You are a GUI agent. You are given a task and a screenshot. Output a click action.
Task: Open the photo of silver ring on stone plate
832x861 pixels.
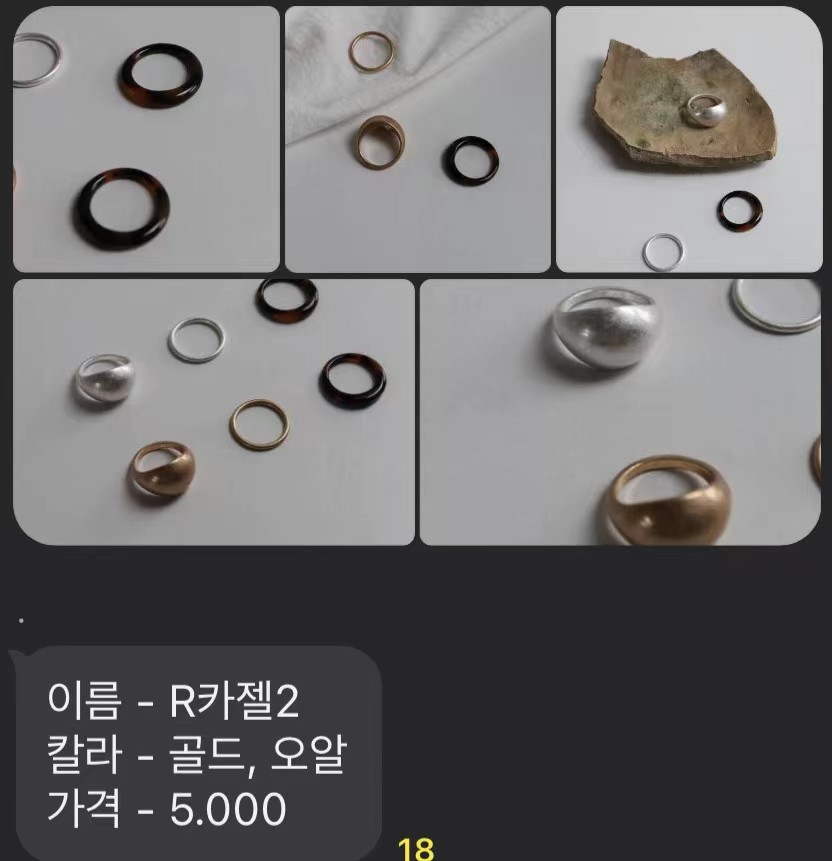point(688,139)
